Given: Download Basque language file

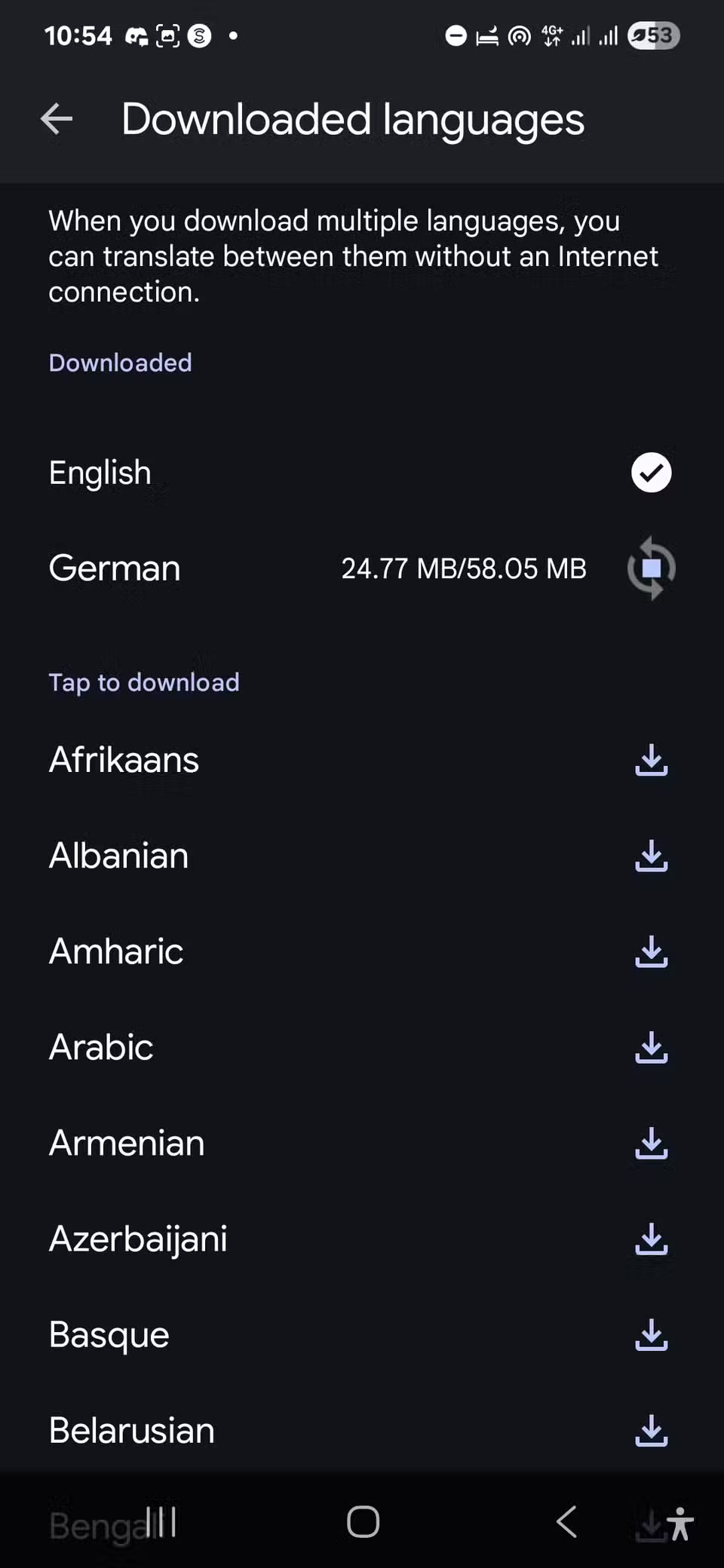Looking at the screenshot, I should coord(651,1334).
